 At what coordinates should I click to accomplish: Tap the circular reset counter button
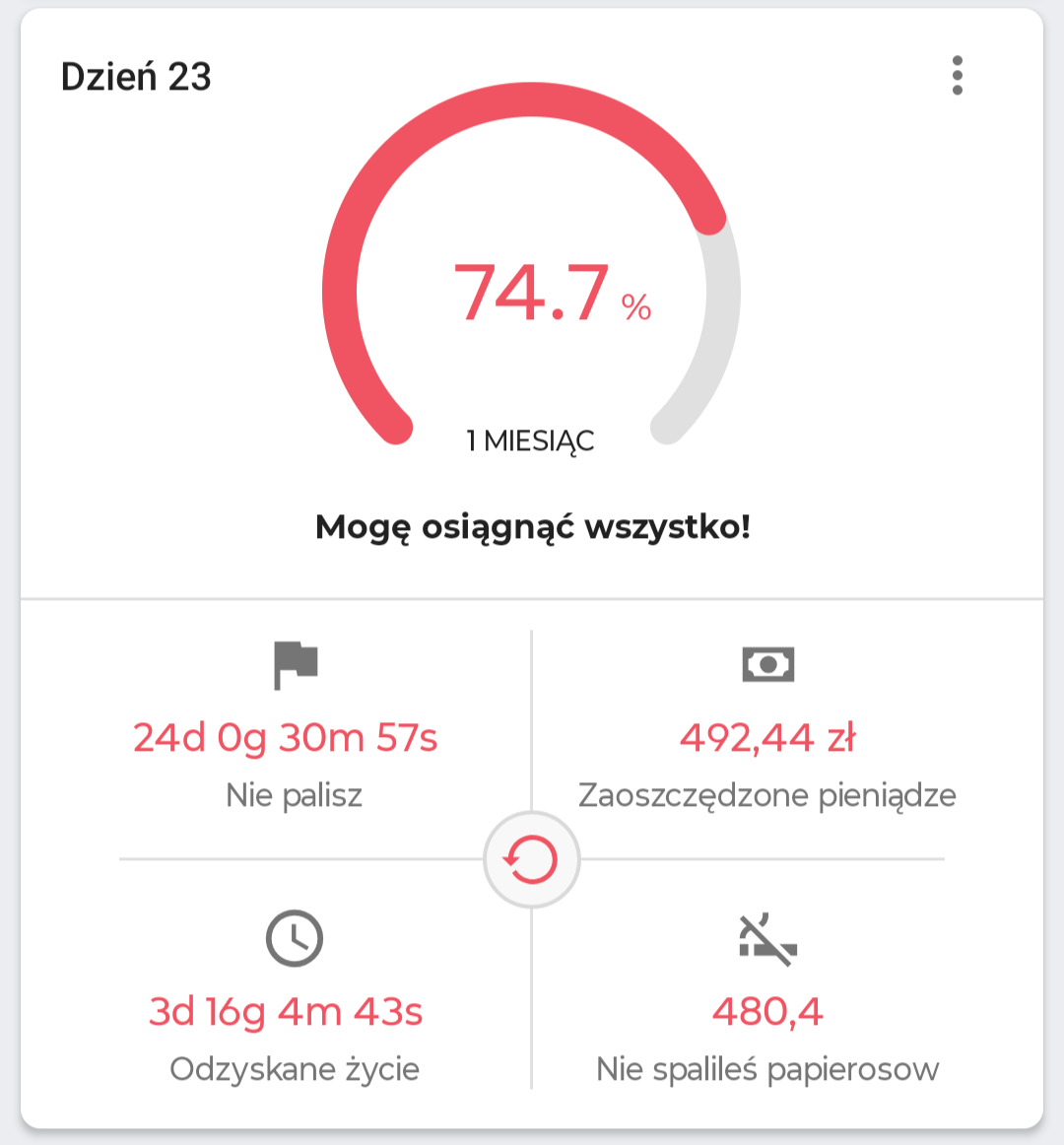coord(531,860)
